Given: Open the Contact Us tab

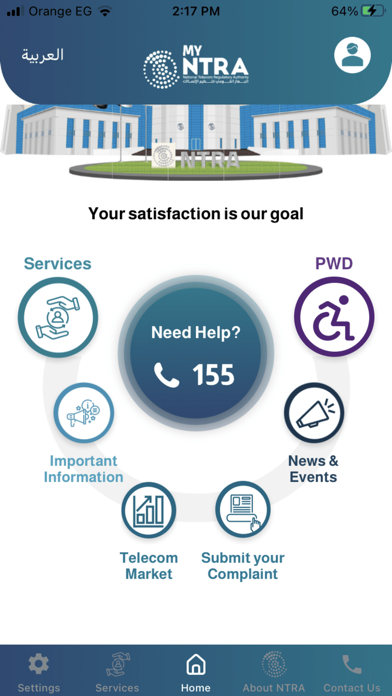Looking at the screenshot, I should (x=352, y=672).
